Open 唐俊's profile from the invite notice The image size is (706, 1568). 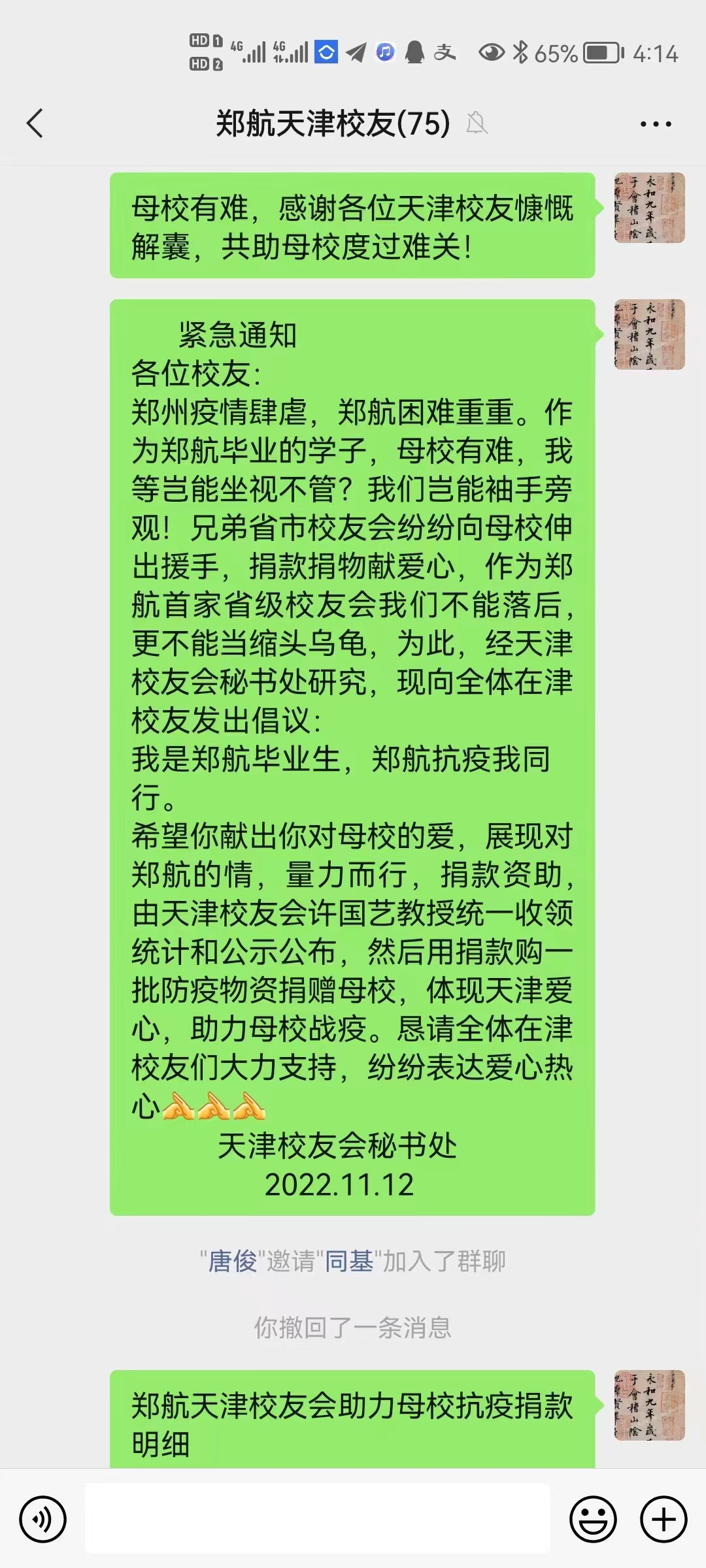[x=233, y=1261]
